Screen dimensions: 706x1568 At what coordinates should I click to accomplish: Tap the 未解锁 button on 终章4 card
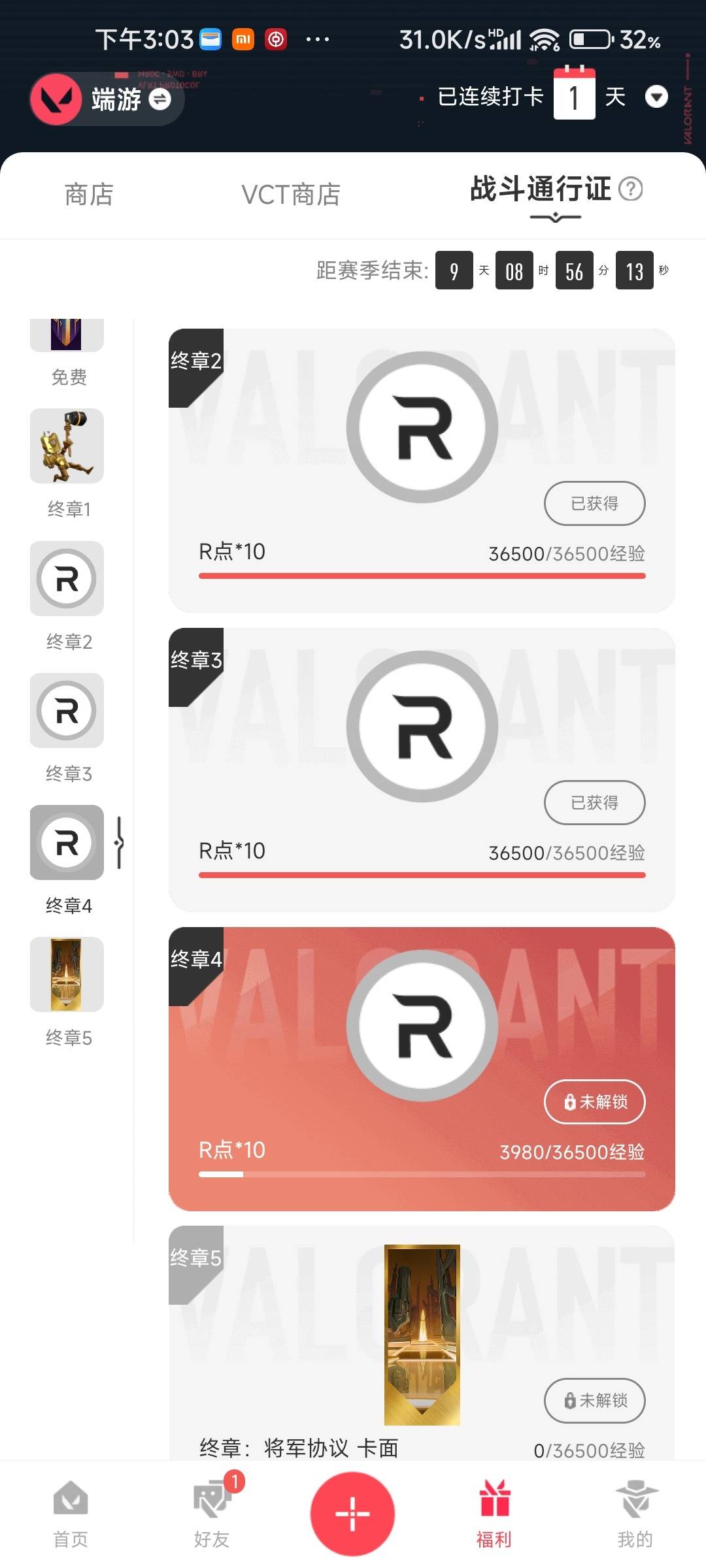[x=594, y=1102]
